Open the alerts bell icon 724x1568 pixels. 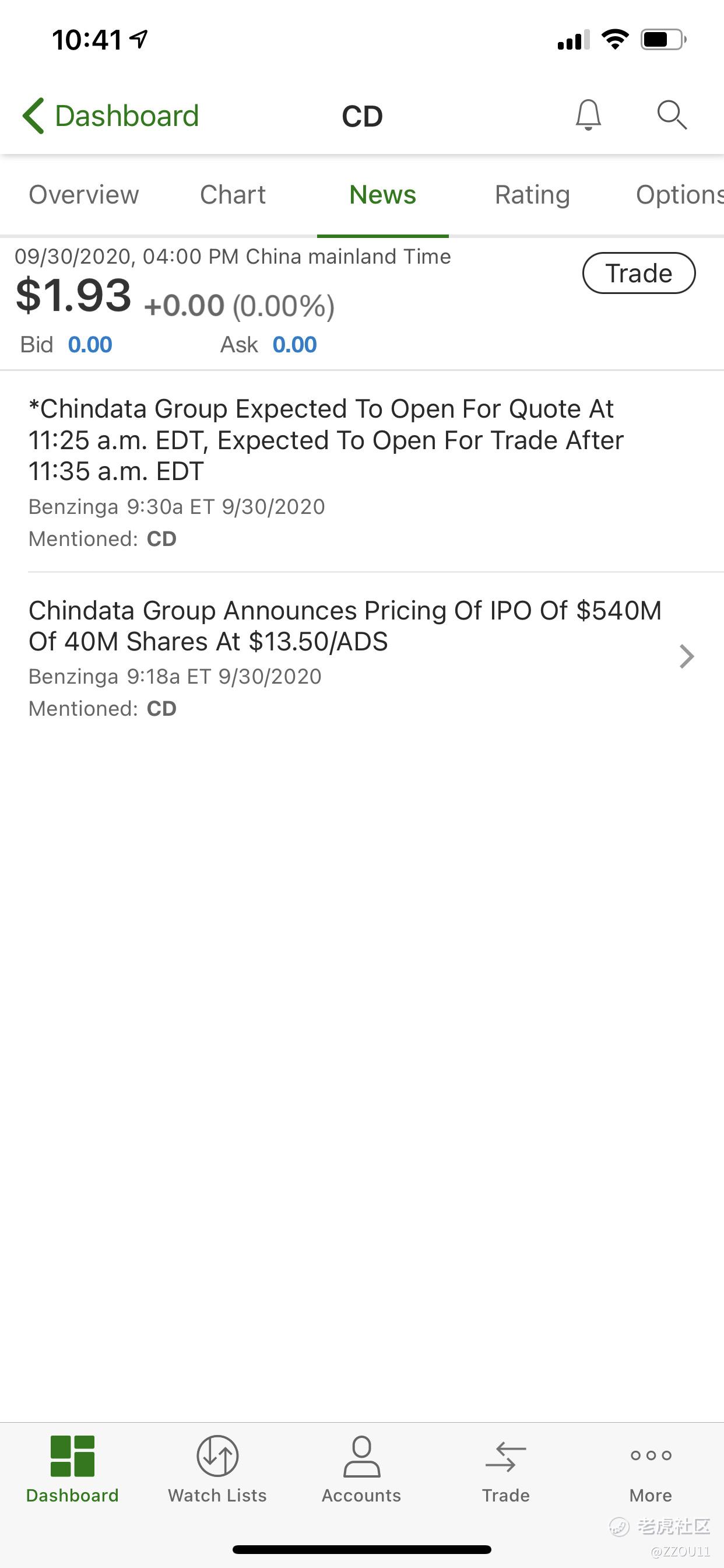coord(588,115)
